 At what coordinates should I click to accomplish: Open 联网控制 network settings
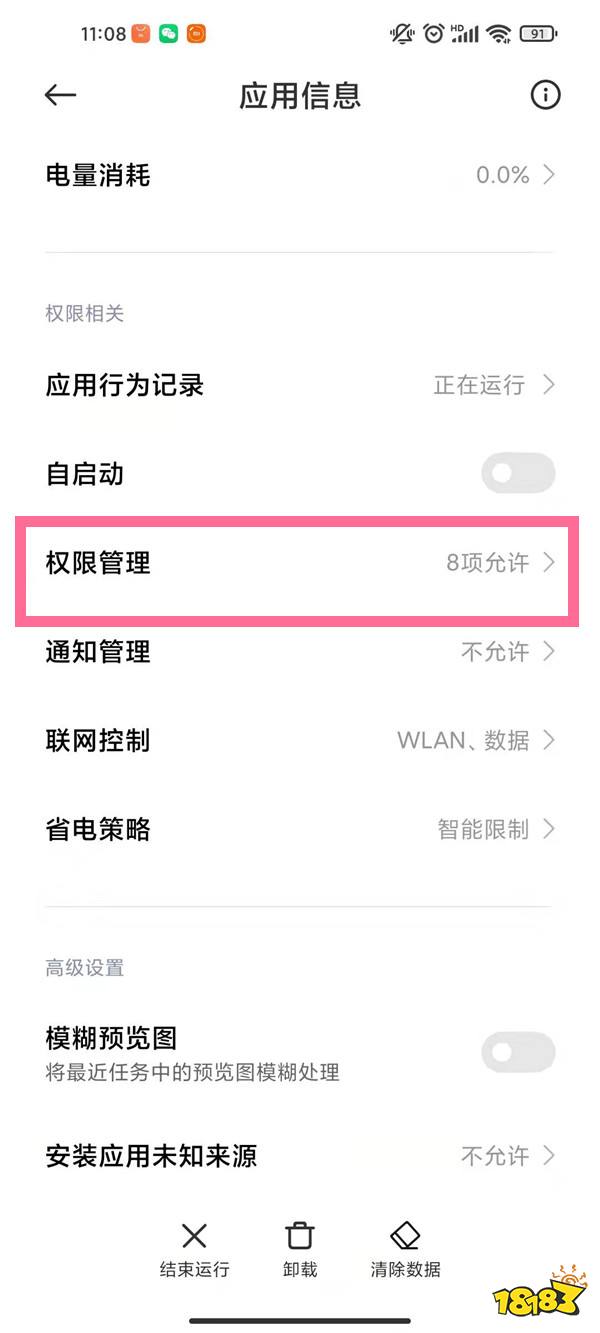(x=300, y=741)
